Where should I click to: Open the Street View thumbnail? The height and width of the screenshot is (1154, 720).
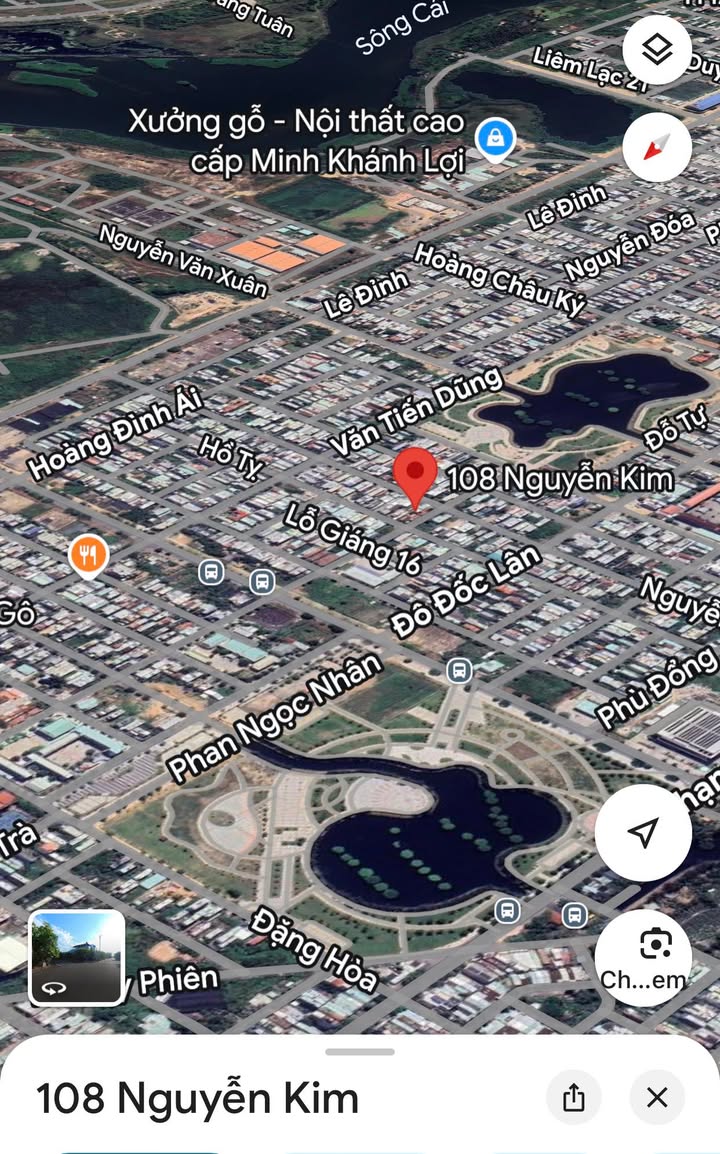[77, 957]
